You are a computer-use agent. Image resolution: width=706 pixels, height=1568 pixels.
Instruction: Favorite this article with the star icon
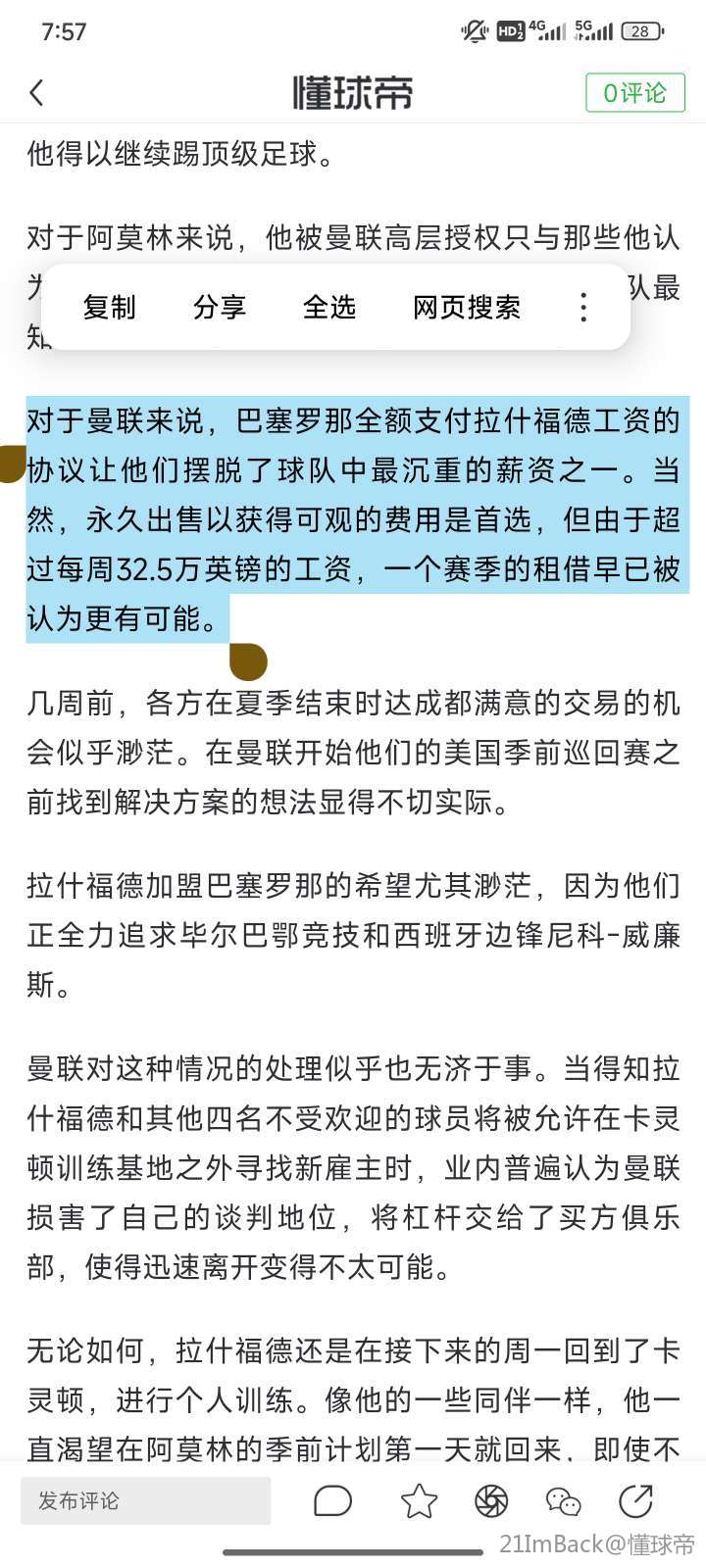coord(419,1500)
